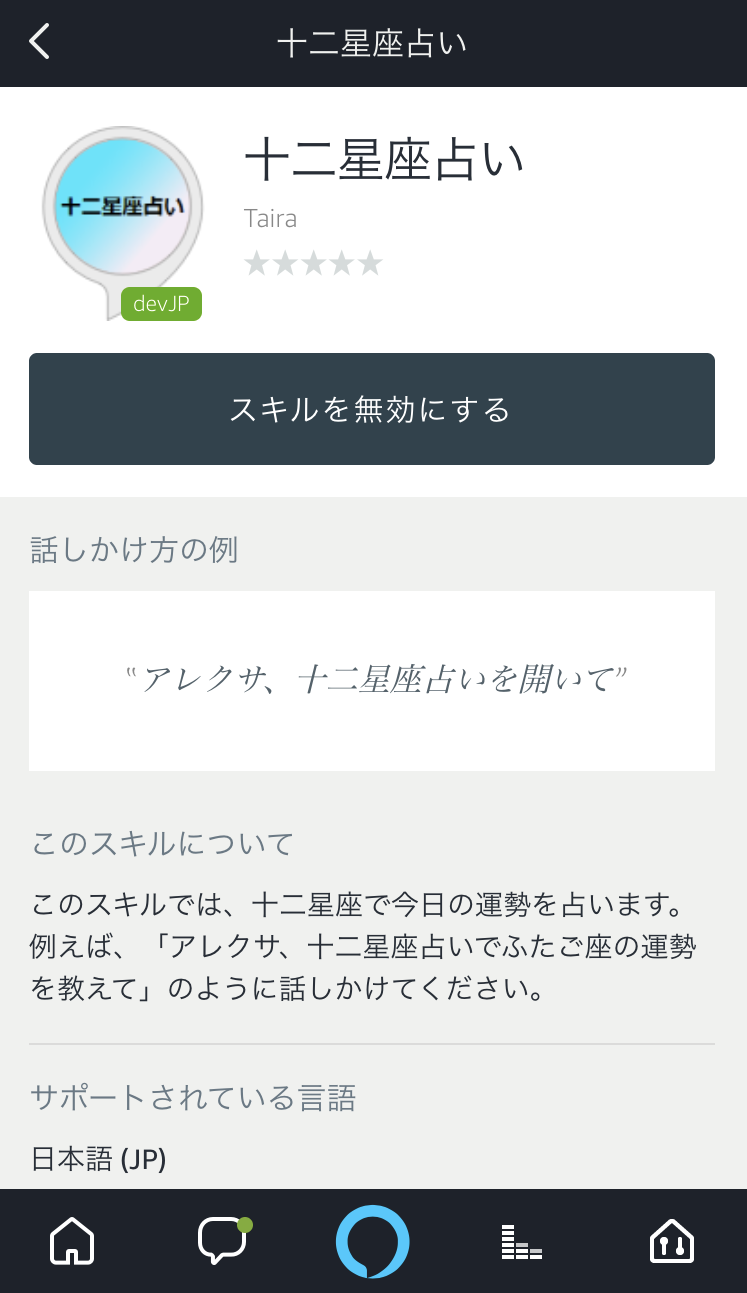Viewport: 747px width, 1293px height.
Task: Open the Conversations chat bubble icon
Action: [222, 1242]
